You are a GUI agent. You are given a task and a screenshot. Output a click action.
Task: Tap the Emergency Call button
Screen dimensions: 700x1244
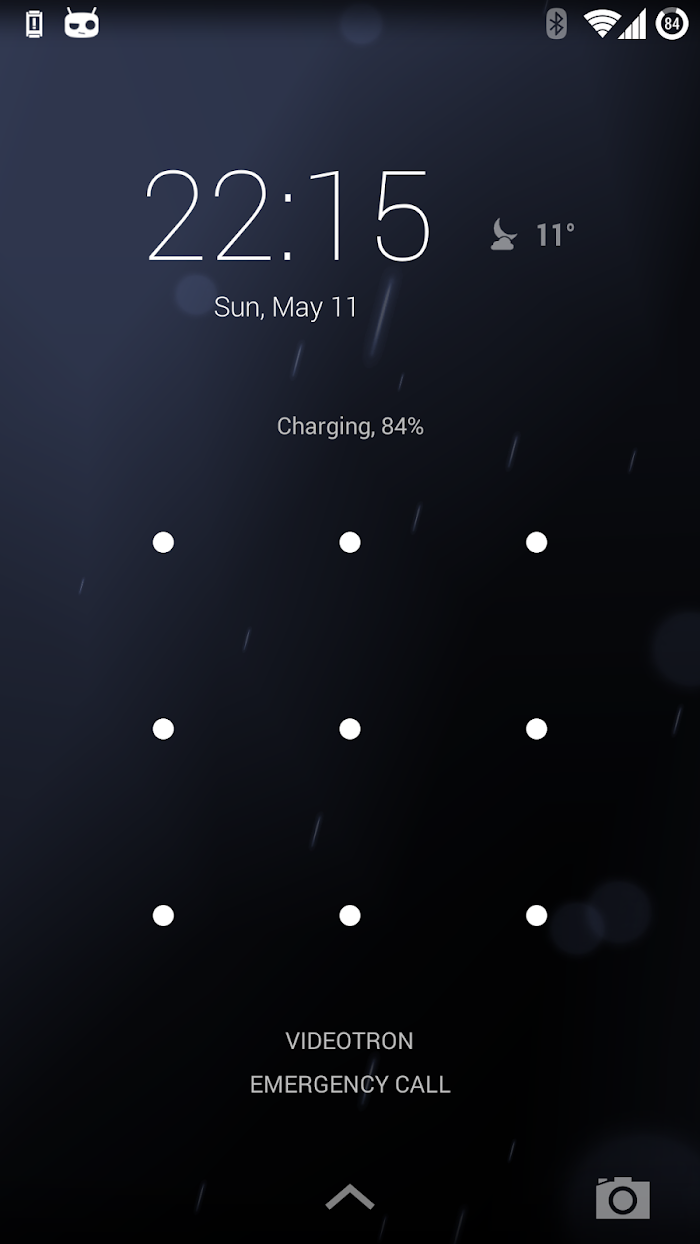pos(350,1084)
